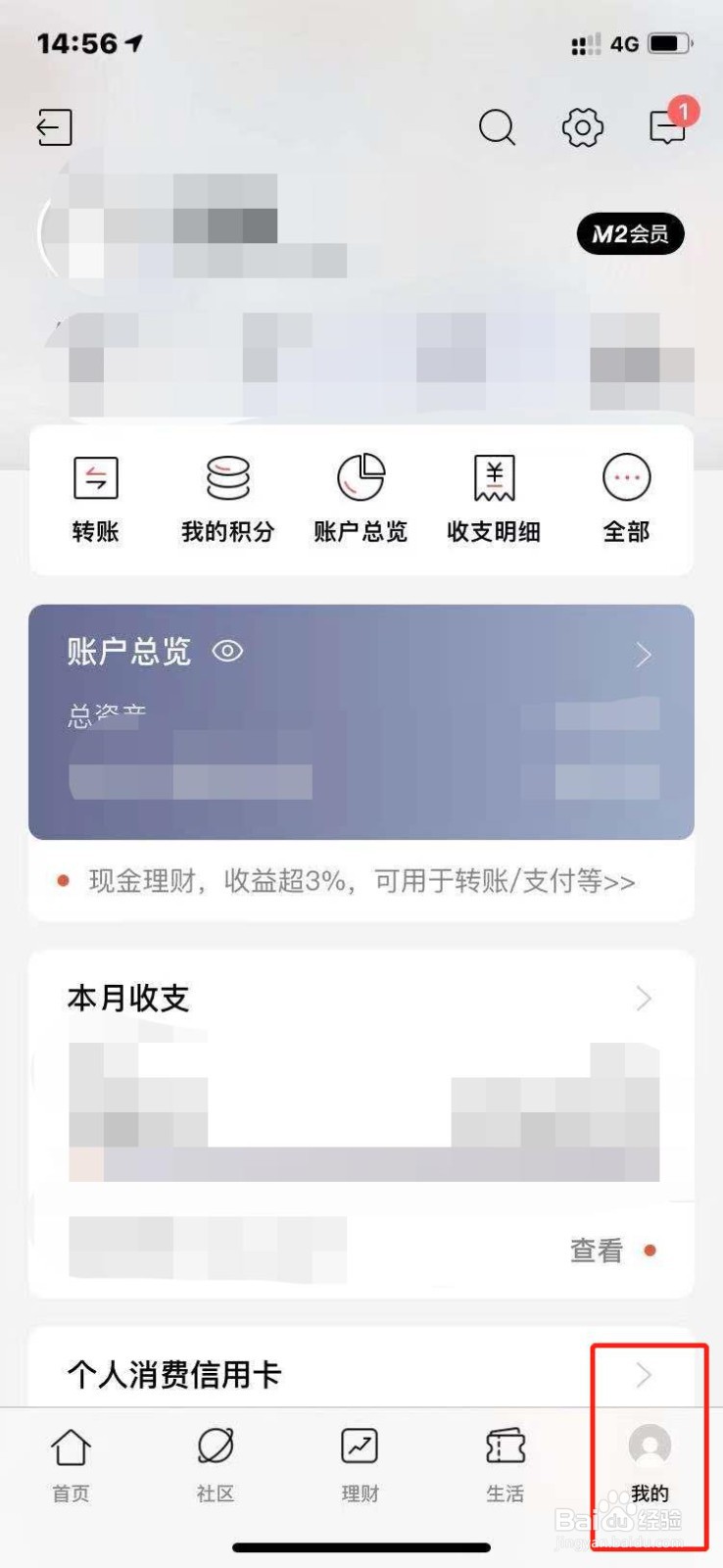Screen dimensions: 723x1568
Task: Open the settings gear icon
Action: pyautogui.click(x=582, y=127)
